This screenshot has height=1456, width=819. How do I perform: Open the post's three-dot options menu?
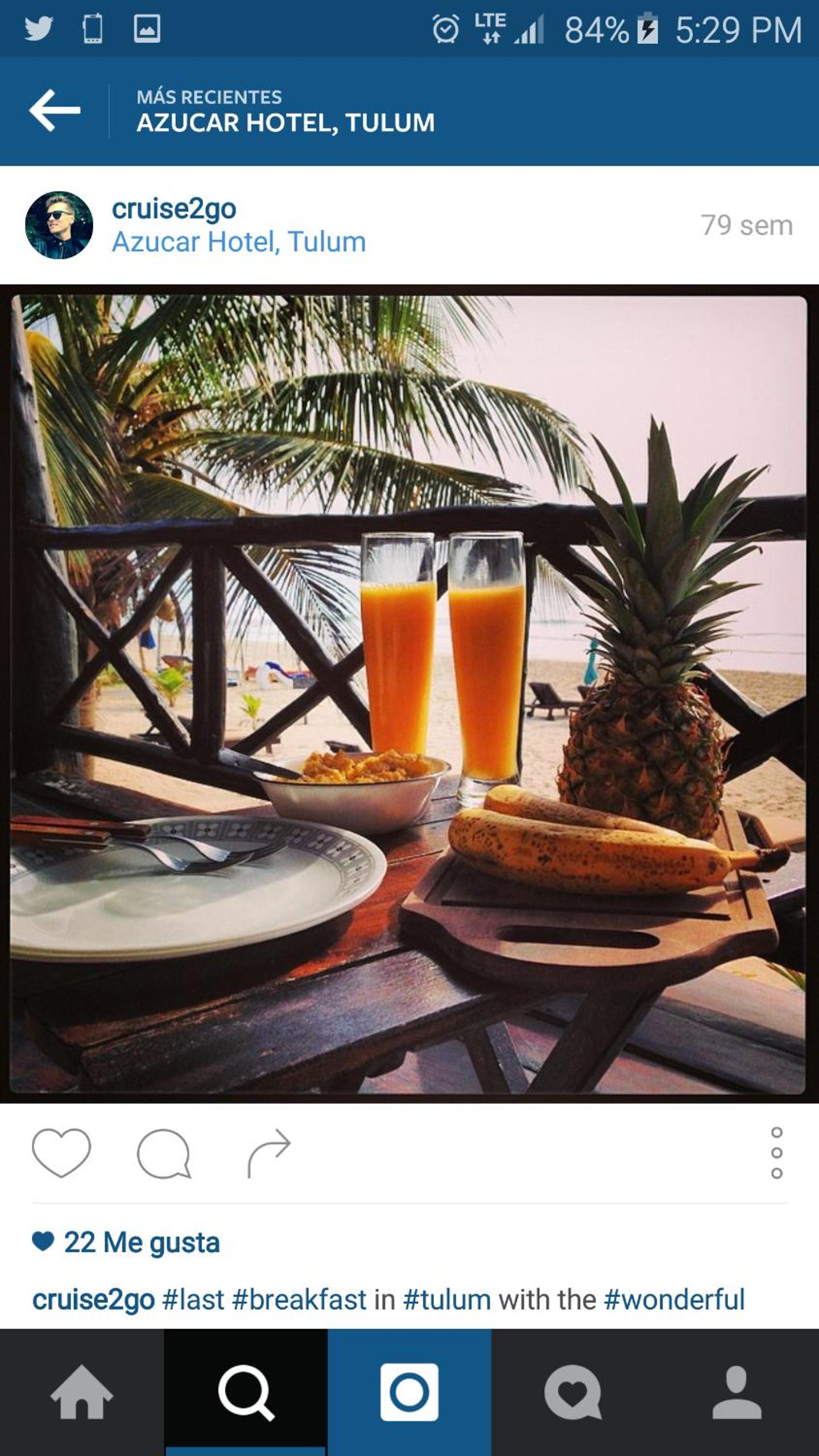776,1152
